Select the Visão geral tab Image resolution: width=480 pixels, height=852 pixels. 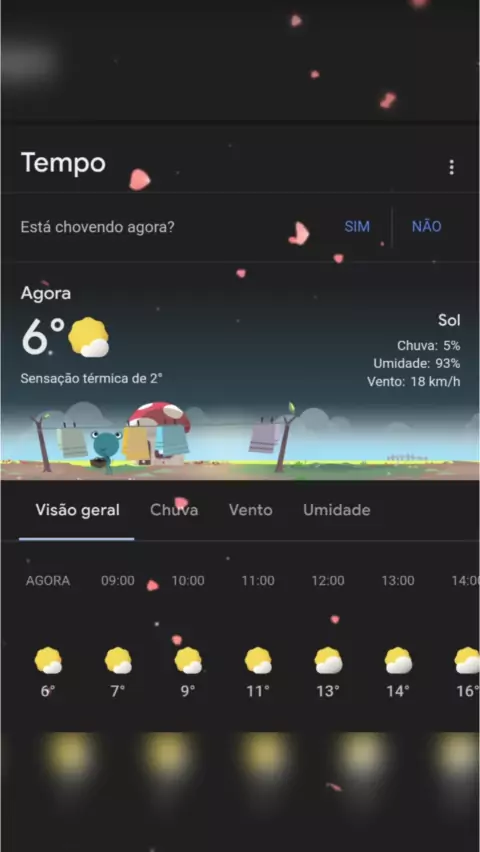(x=77, y=510)
